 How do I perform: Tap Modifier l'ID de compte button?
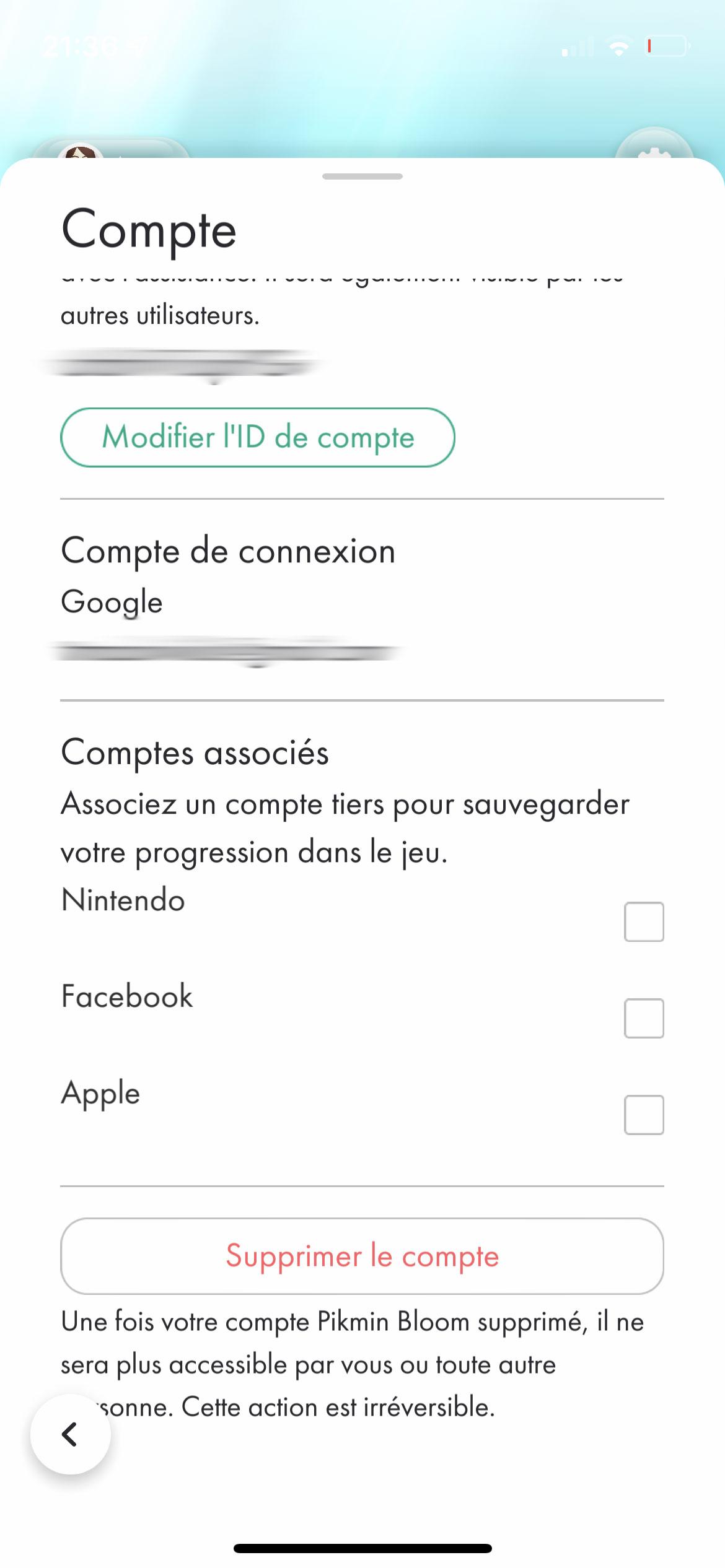coord(258,437)
